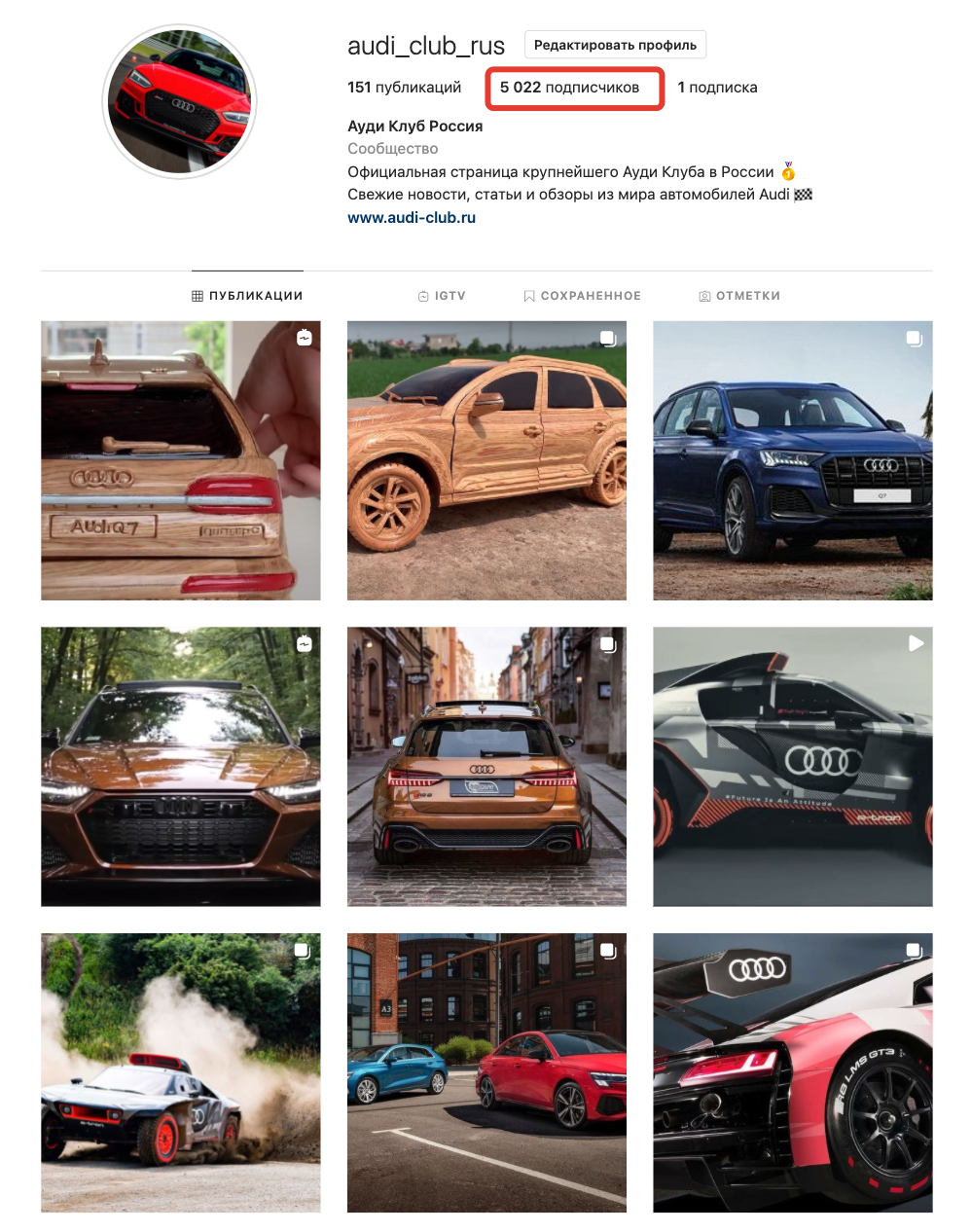Viewport: 971px width, 1232px height.
Task: Switch to the Публикации tab
Action: (x=247, y=296)
